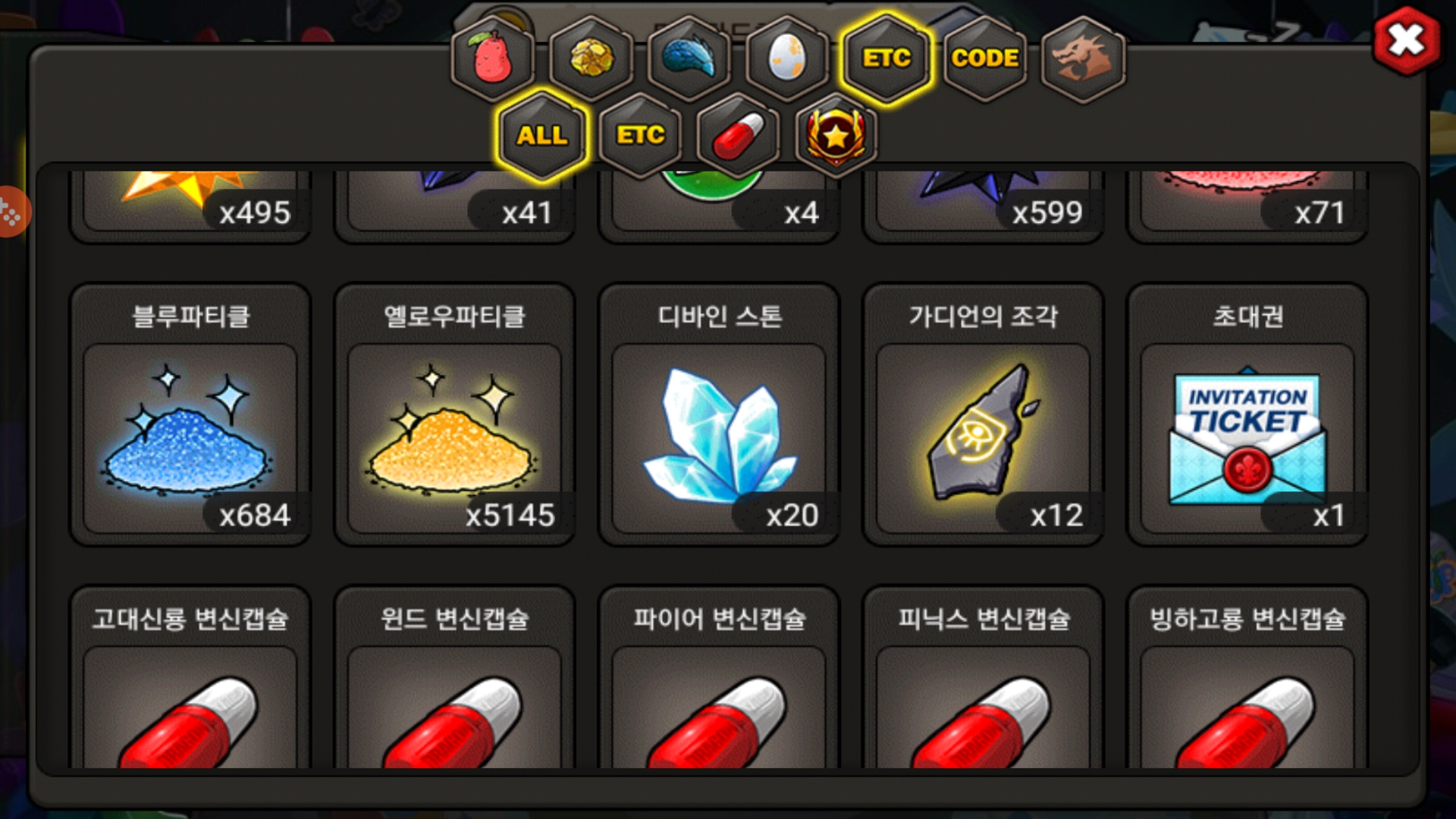Select the ALL sub-filter
This screenshot has height=819, width=1456.
(x=541, y=136)
